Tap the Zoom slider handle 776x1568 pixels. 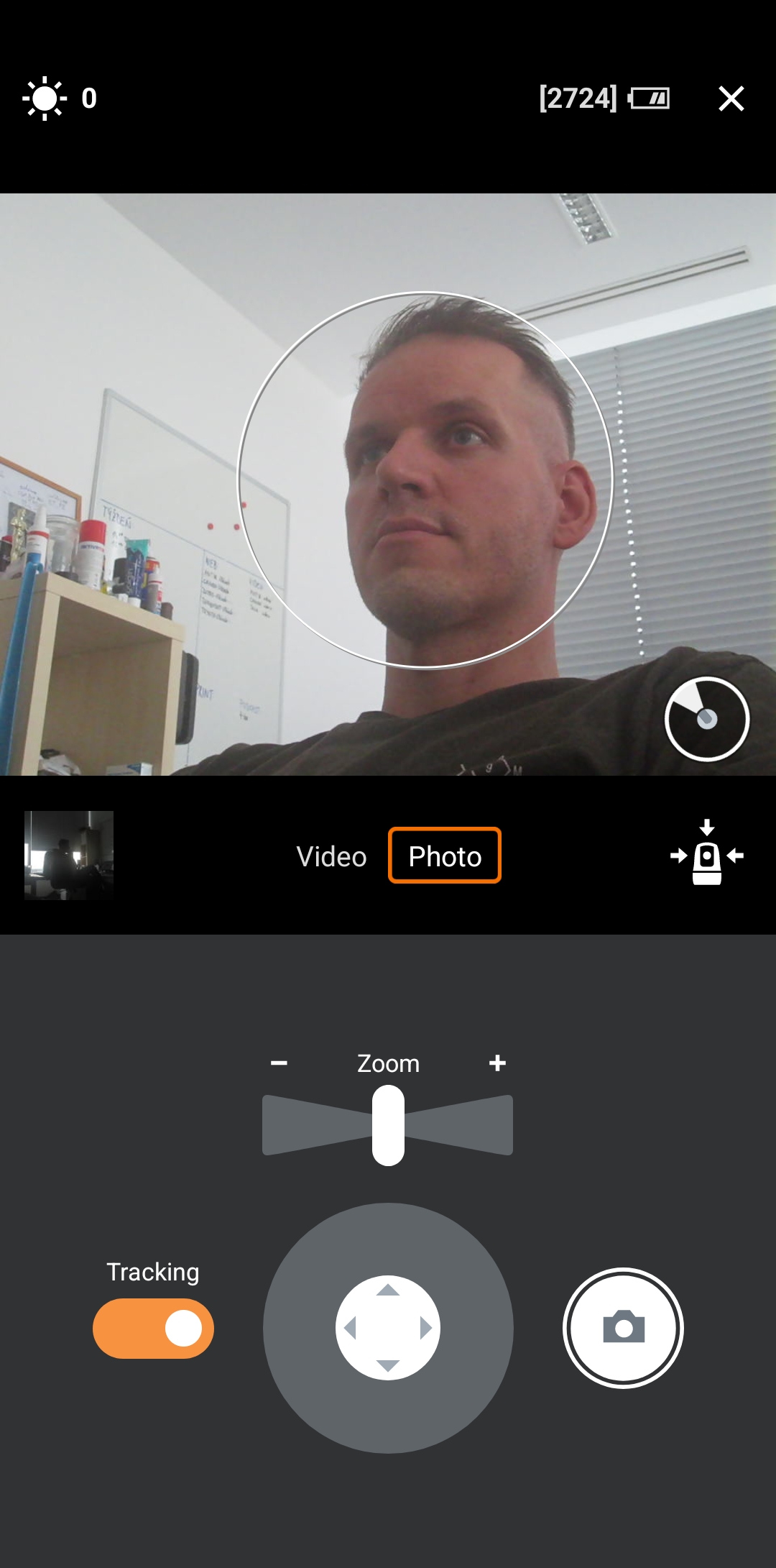point(388,1125)
